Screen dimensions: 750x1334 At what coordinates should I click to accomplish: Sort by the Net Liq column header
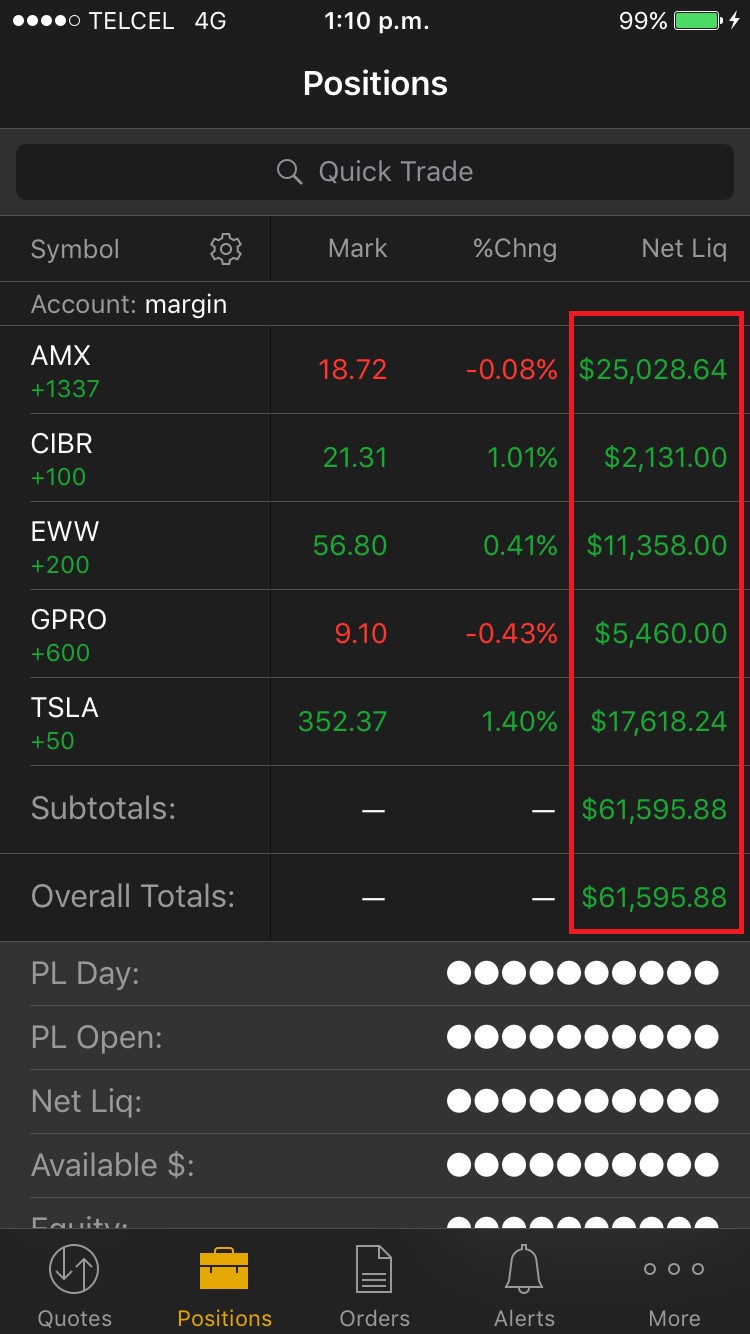684,249
